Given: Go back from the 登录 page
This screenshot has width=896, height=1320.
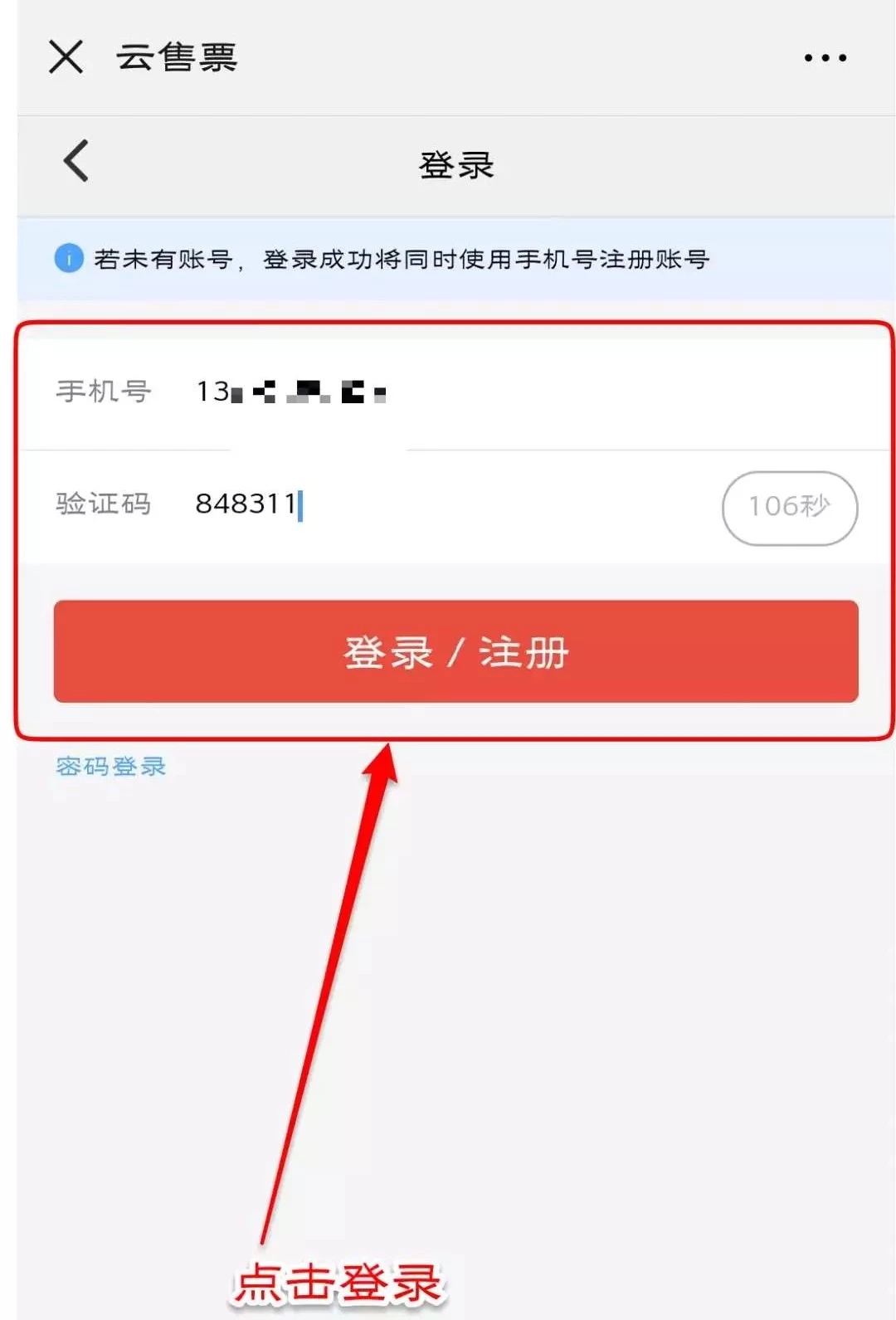Looking at the screenshot, I should click(x=76, y=160).
